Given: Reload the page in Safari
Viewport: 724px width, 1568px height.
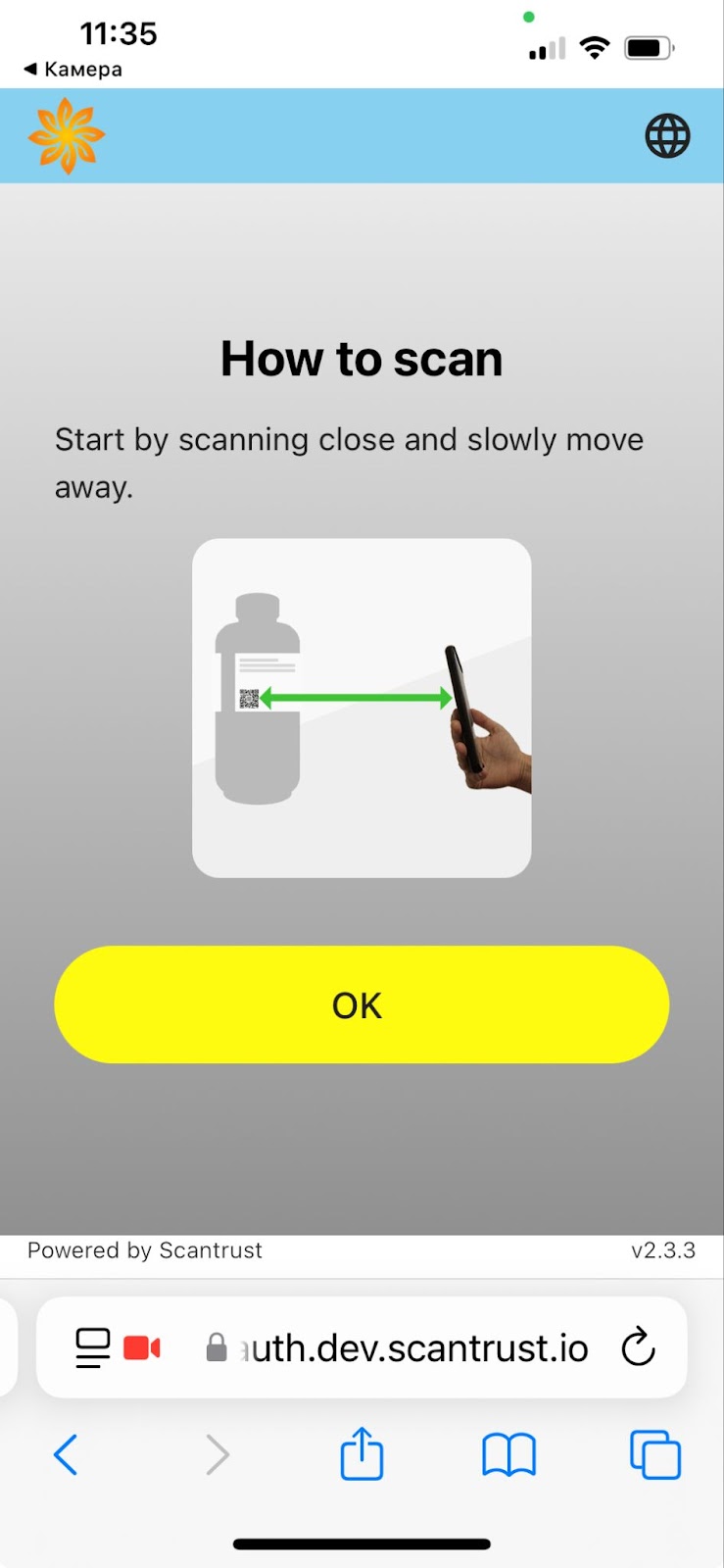Looking at the screenshot, I should [x=638, y=1347].
